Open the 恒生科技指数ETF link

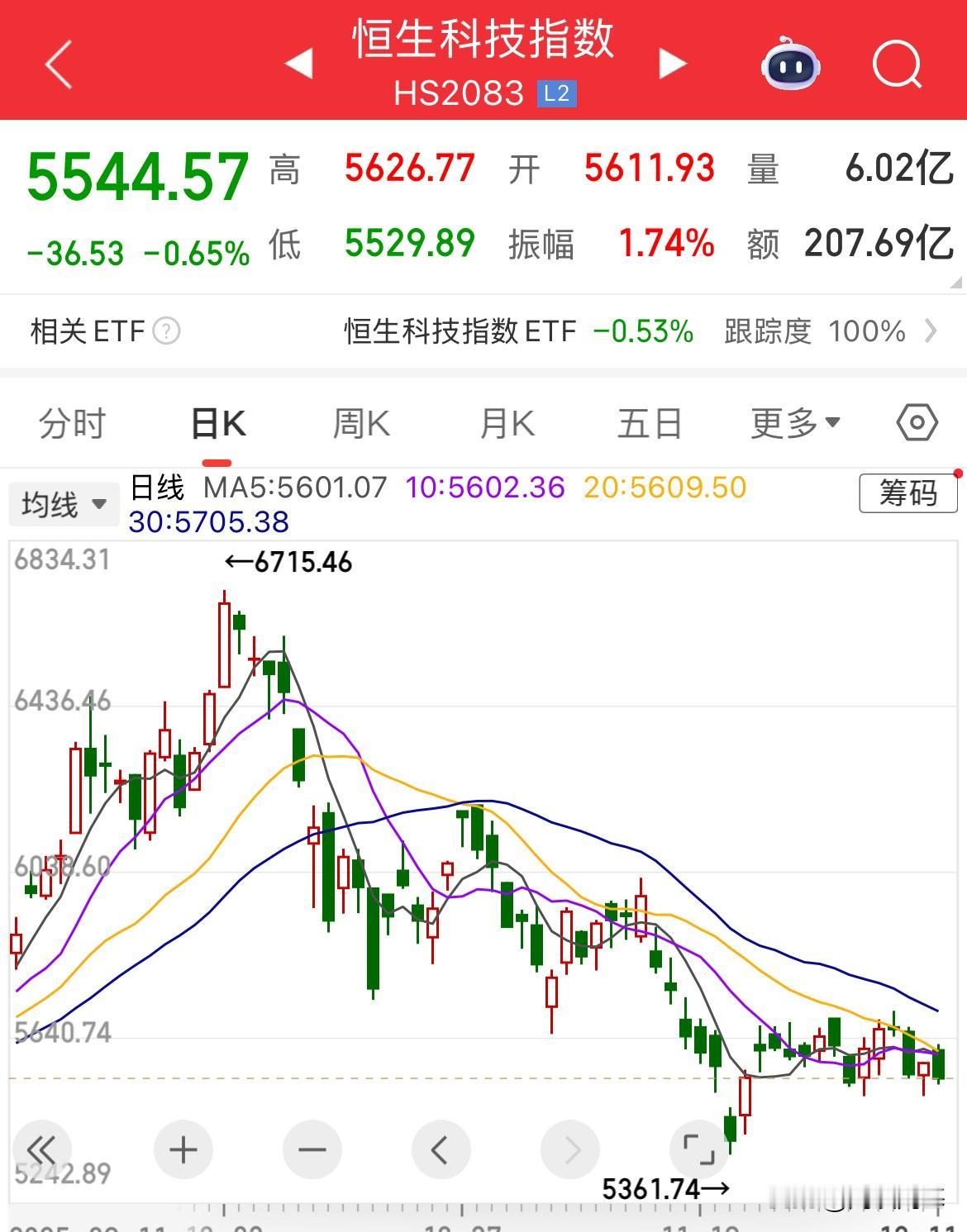459,331
